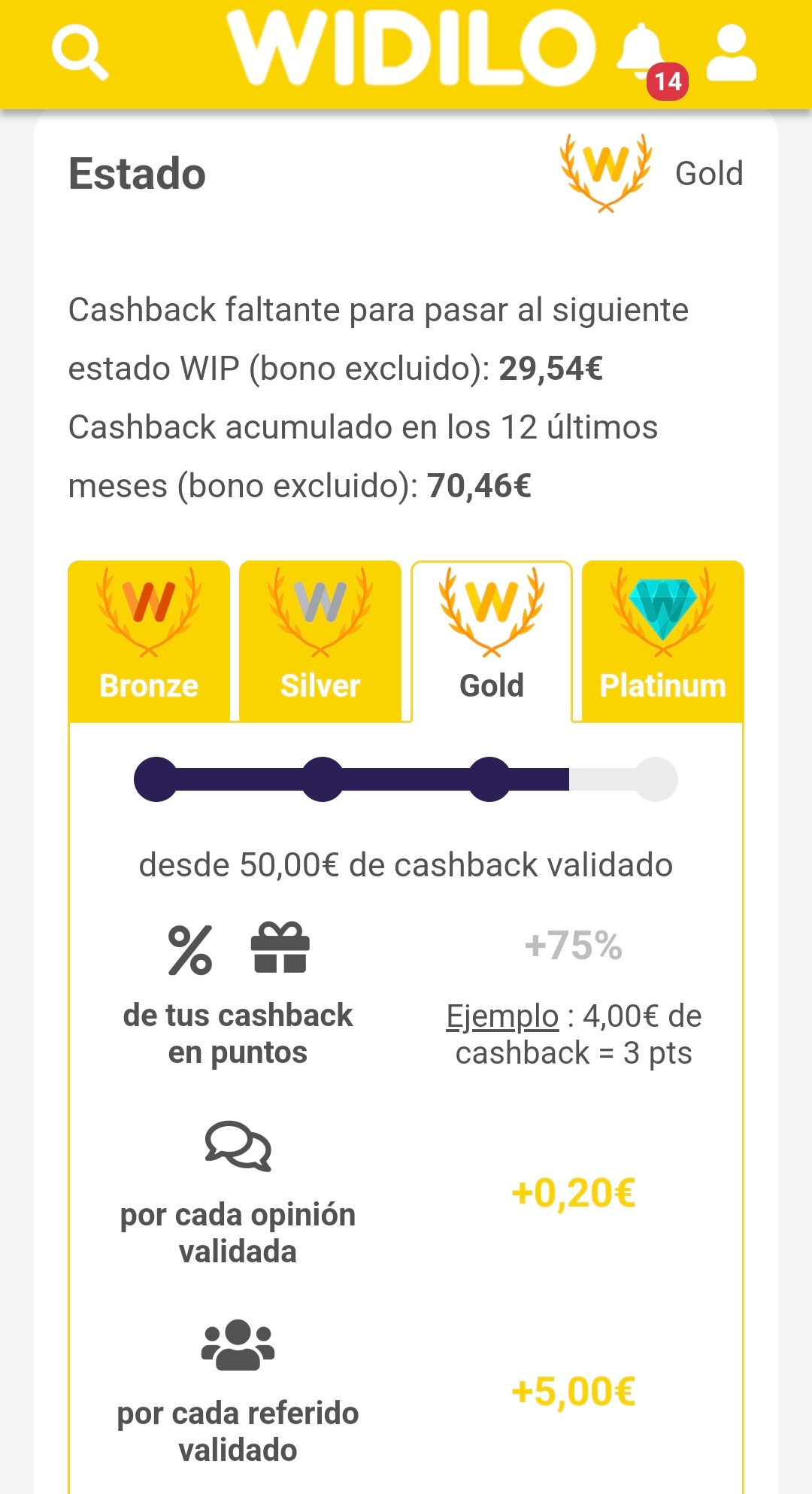
Task: Open the user profile icon
Action: pos(731,53)
